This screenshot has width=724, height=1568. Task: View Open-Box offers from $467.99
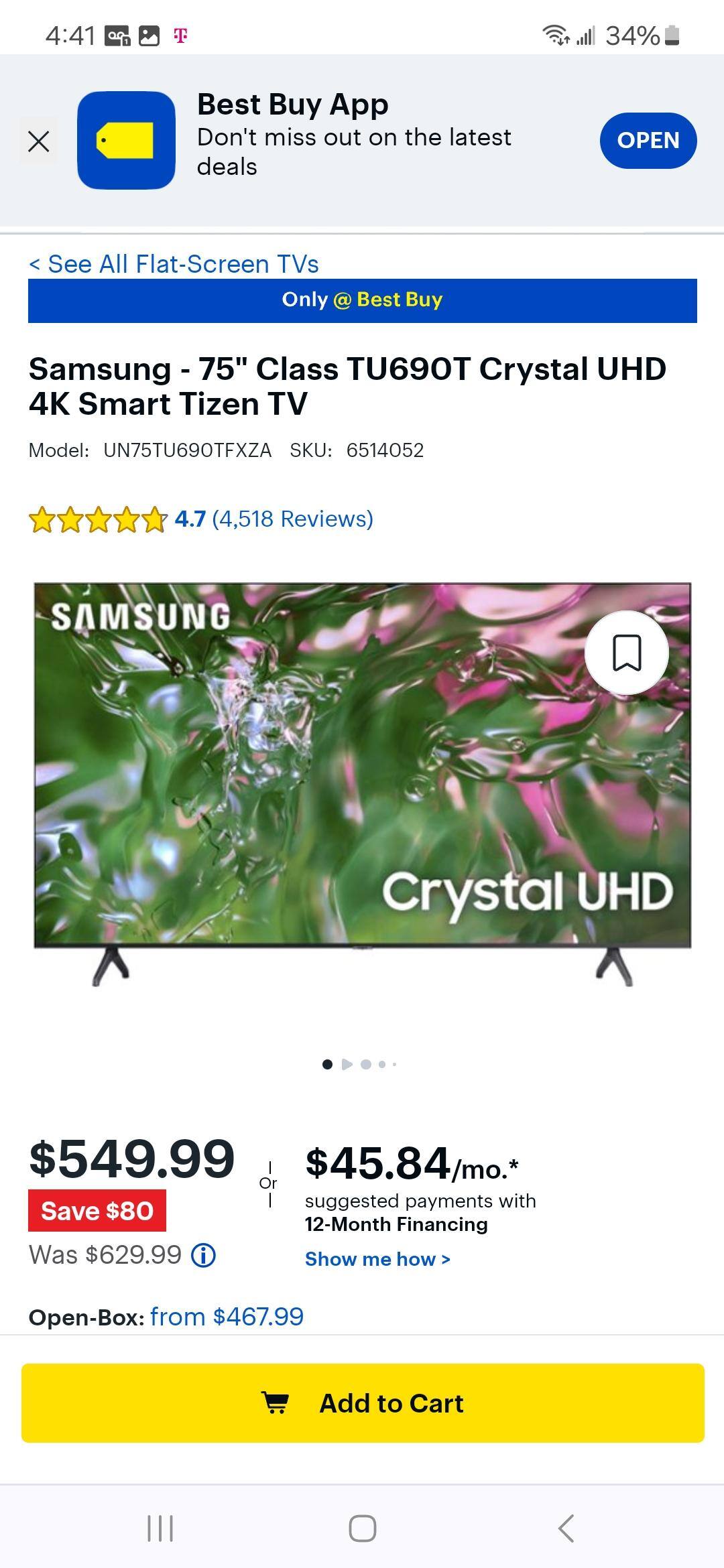tap(227, 1317)
